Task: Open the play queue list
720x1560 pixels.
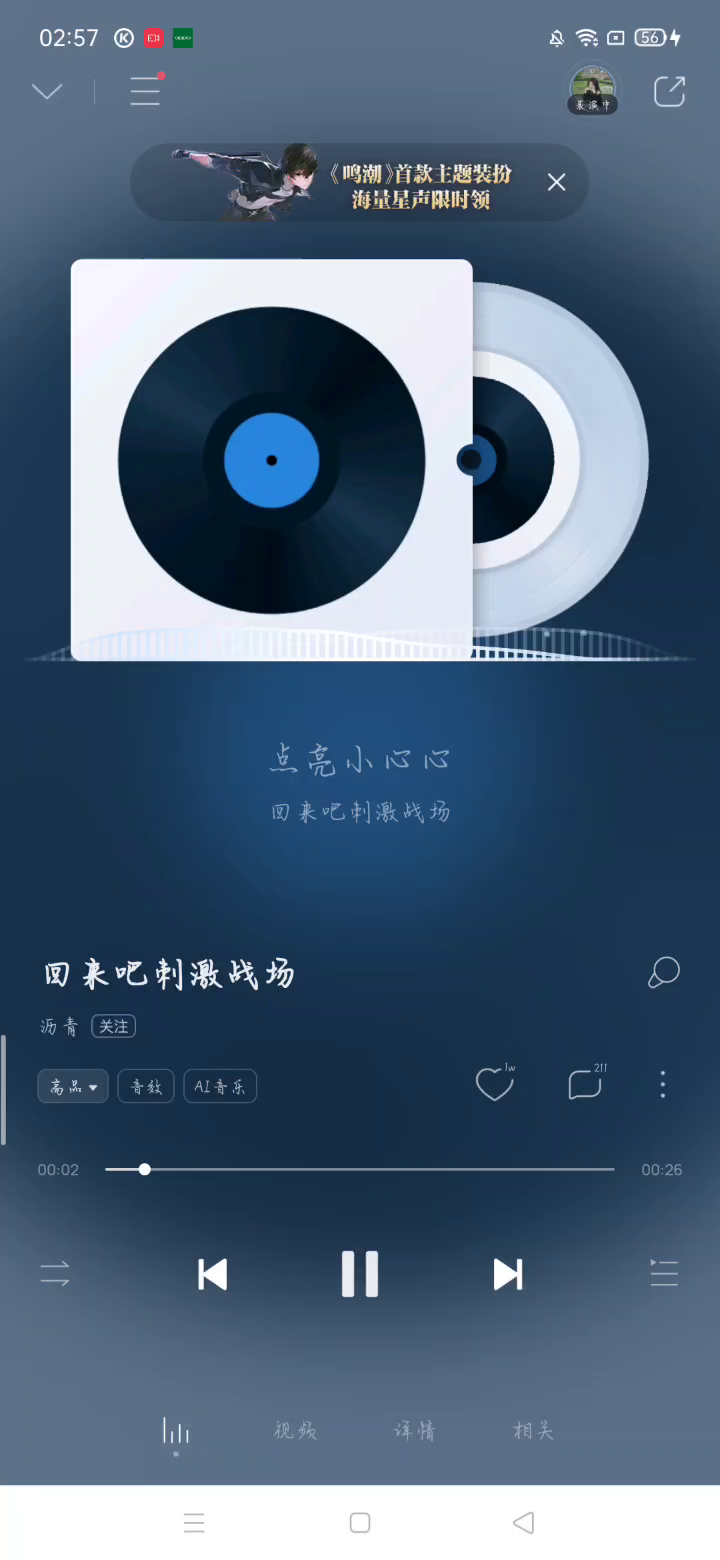Action: click(664, 1274)
